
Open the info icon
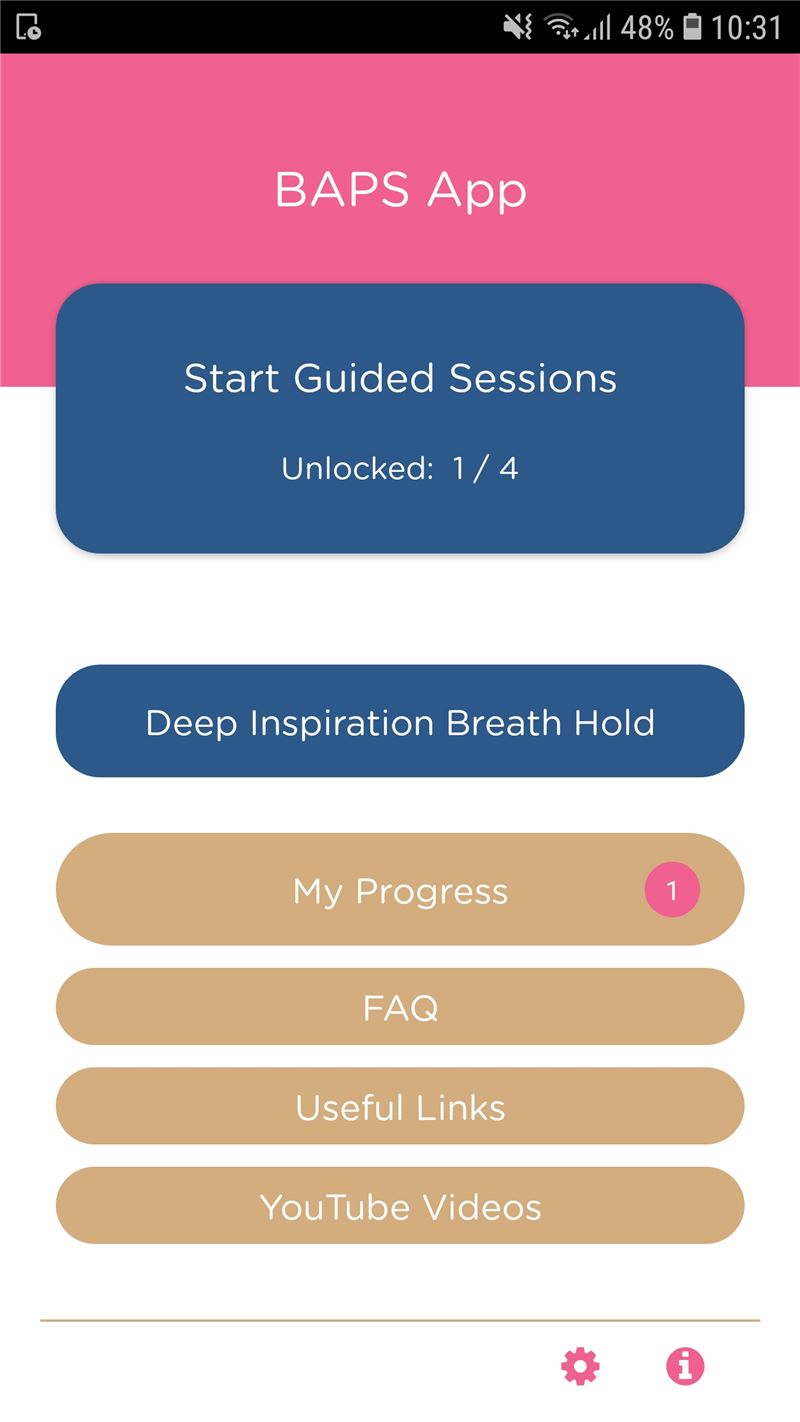point(685,1365)
